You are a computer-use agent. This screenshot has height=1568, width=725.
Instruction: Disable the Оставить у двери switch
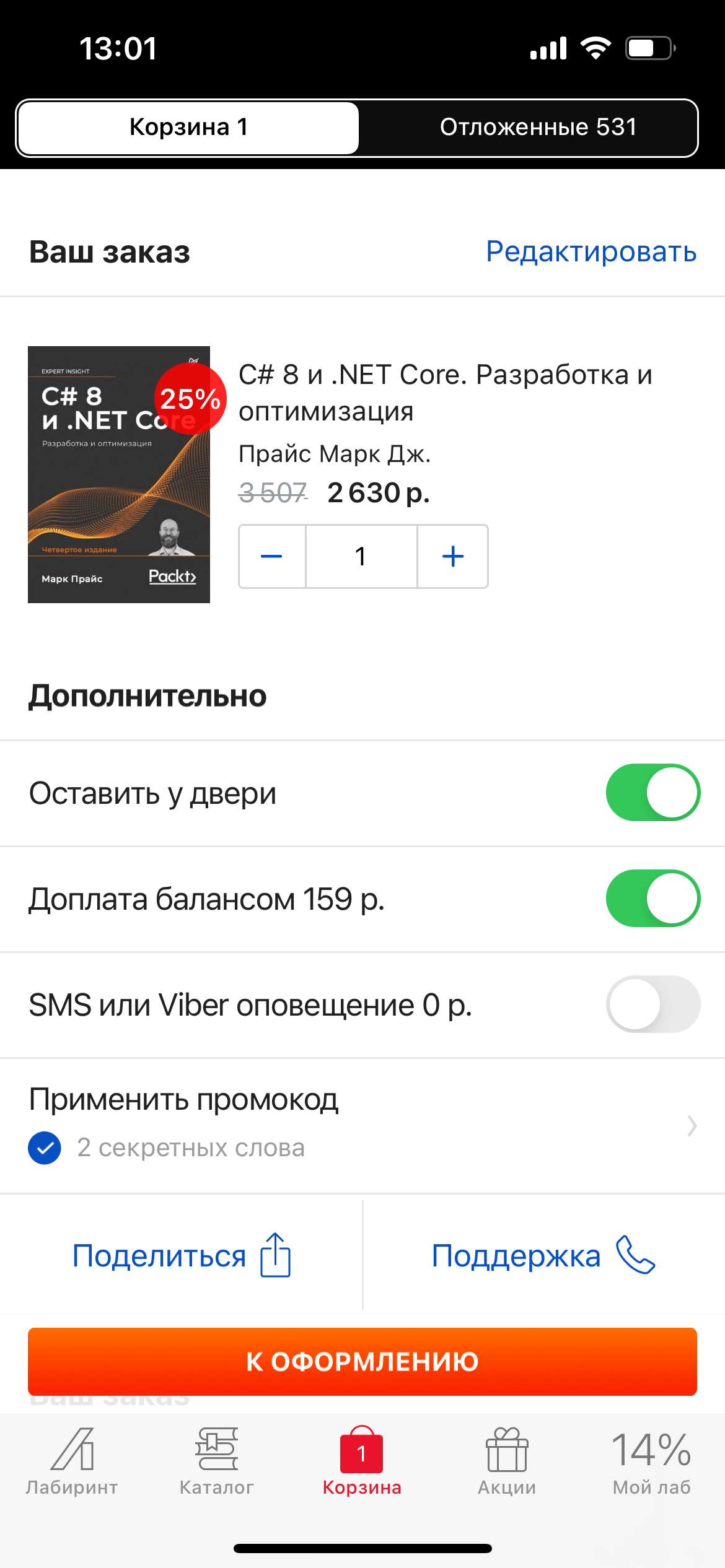click(x=652, y=793)
